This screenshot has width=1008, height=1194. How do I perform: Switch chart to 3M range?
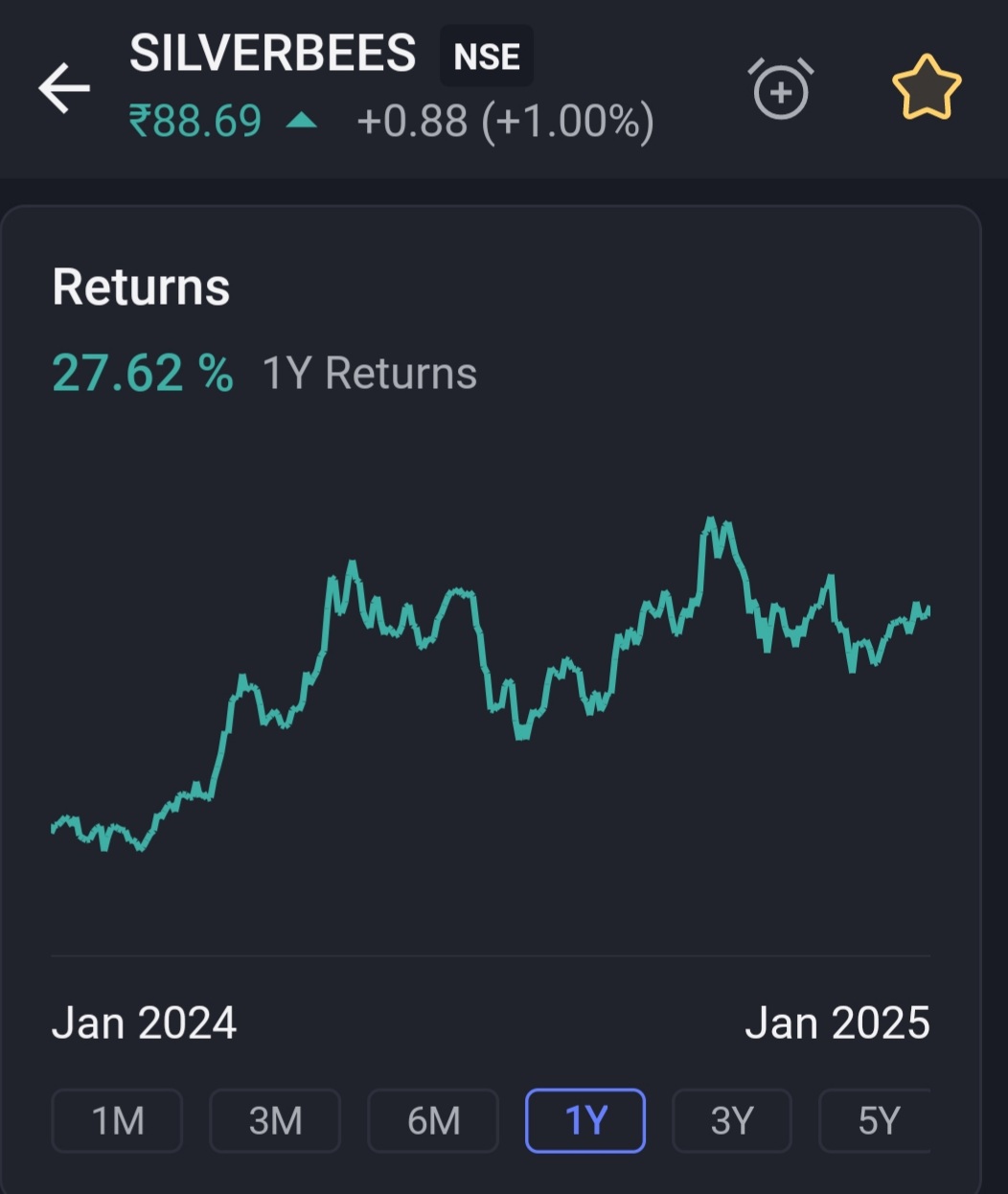(x=275, y=1120)
